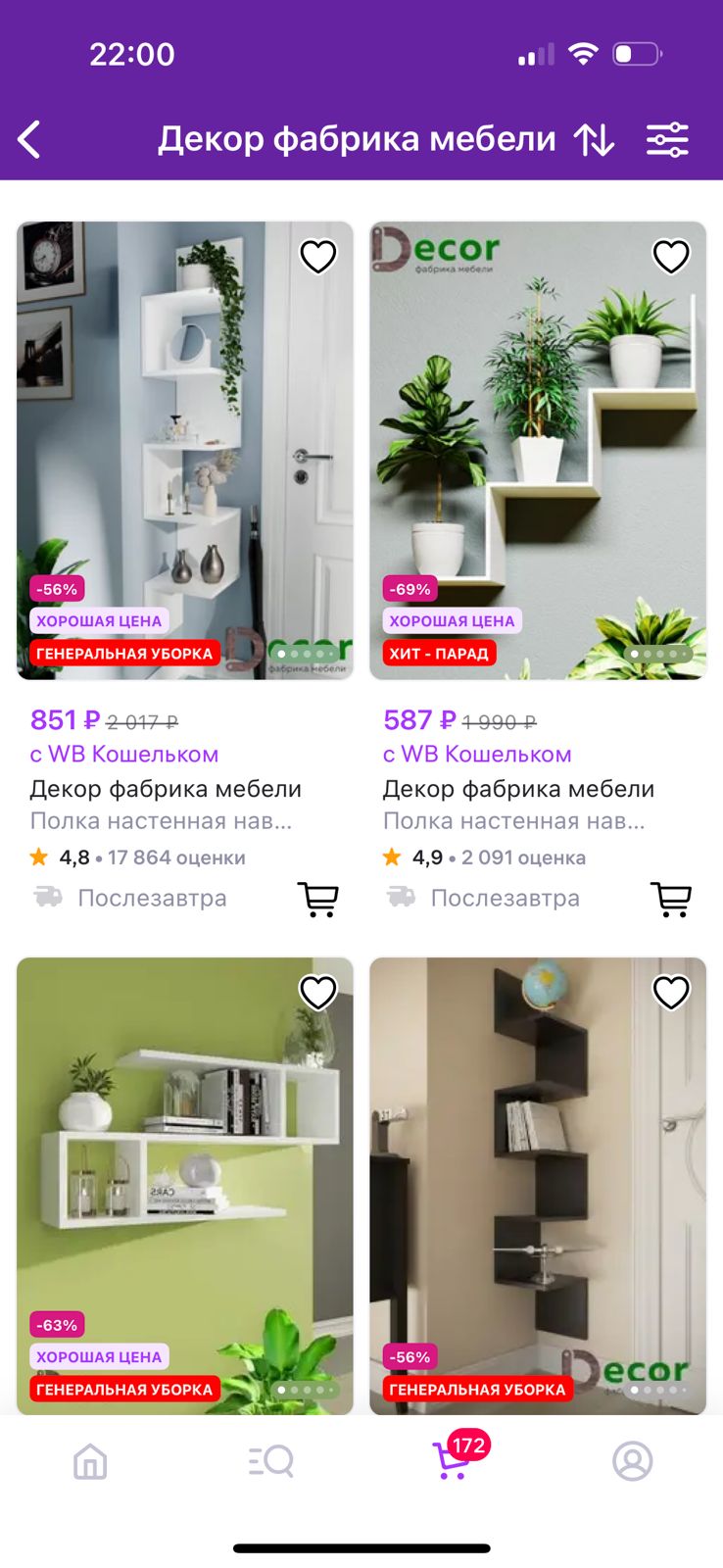Open the dark corner shelf product card

[x=538, y=1186]
